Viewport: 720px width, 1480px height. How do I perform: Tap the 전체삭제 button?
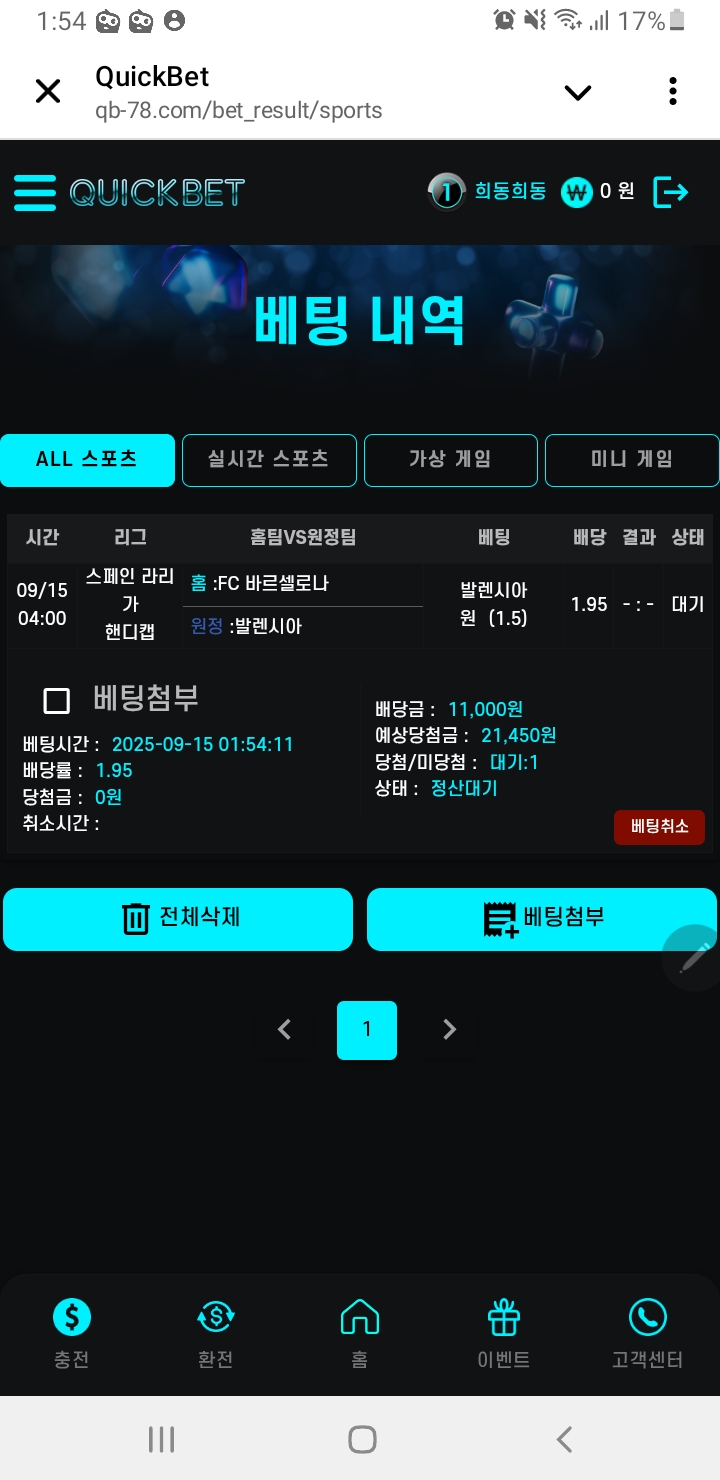(178, 918)
